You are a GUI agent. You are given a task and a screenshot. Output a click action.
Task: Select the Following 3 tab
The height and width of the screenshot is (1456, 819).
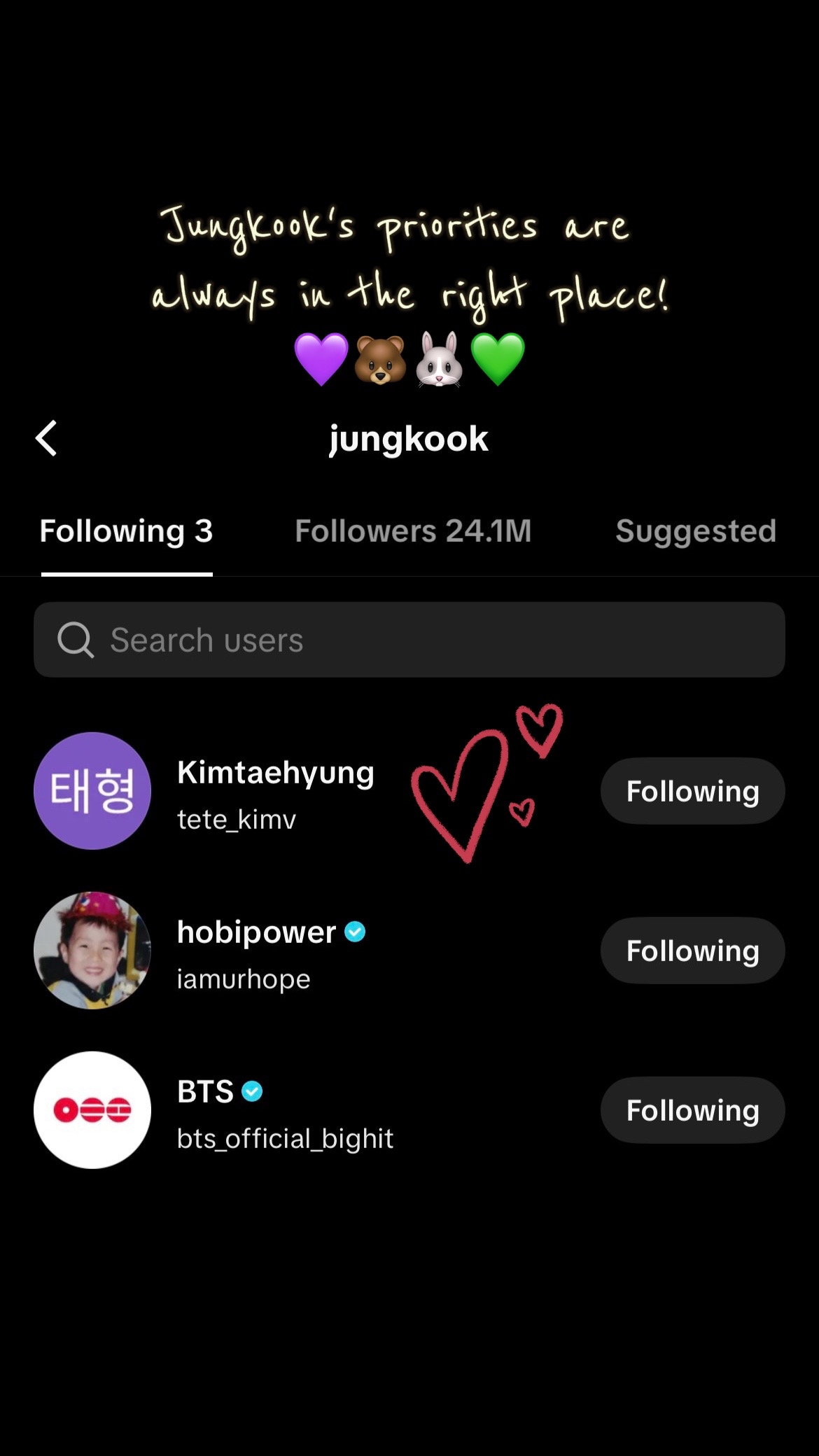pos(126,531)
